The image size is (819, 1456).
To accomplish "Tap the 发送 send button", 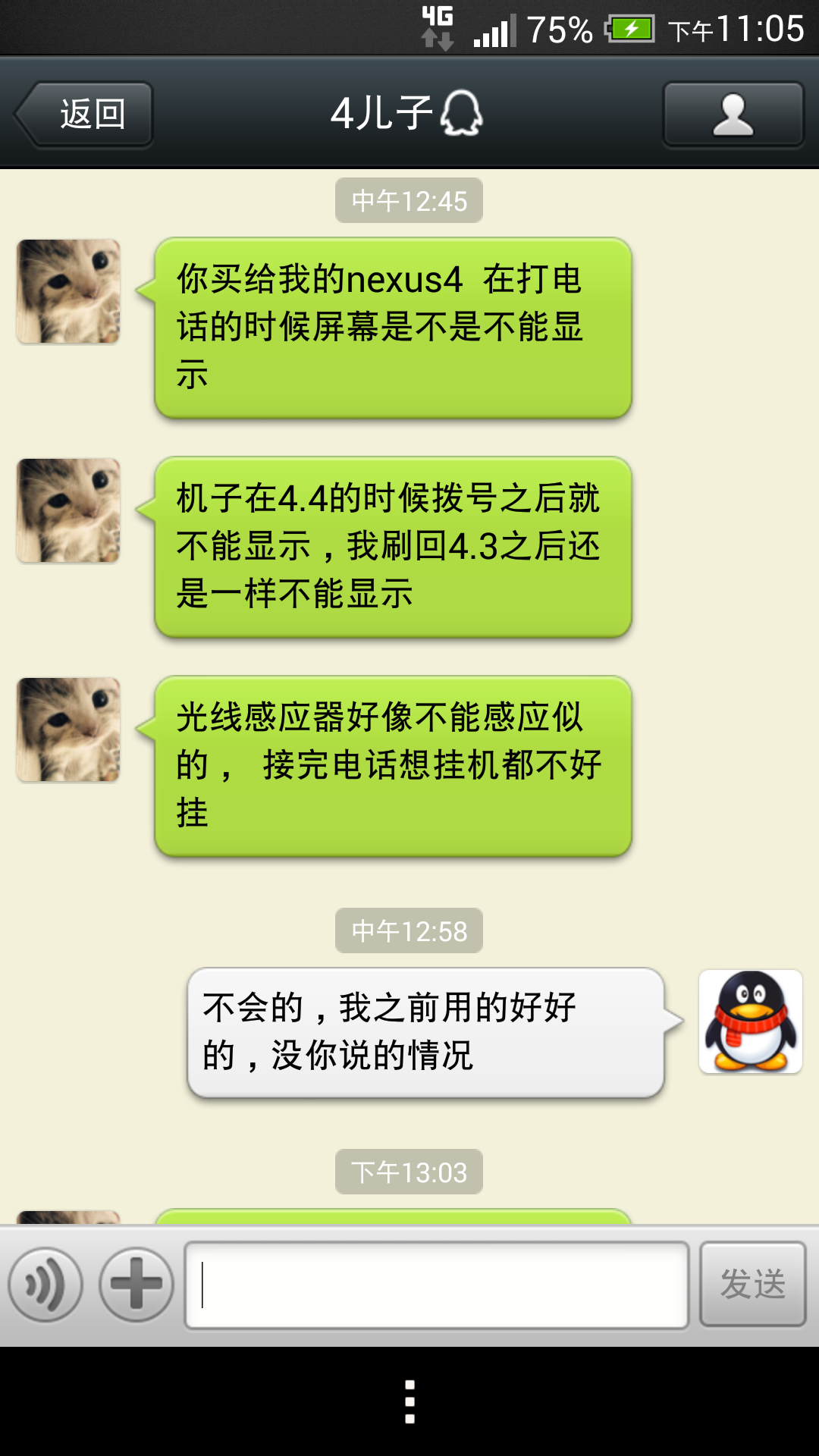I will pos(752,1285).
